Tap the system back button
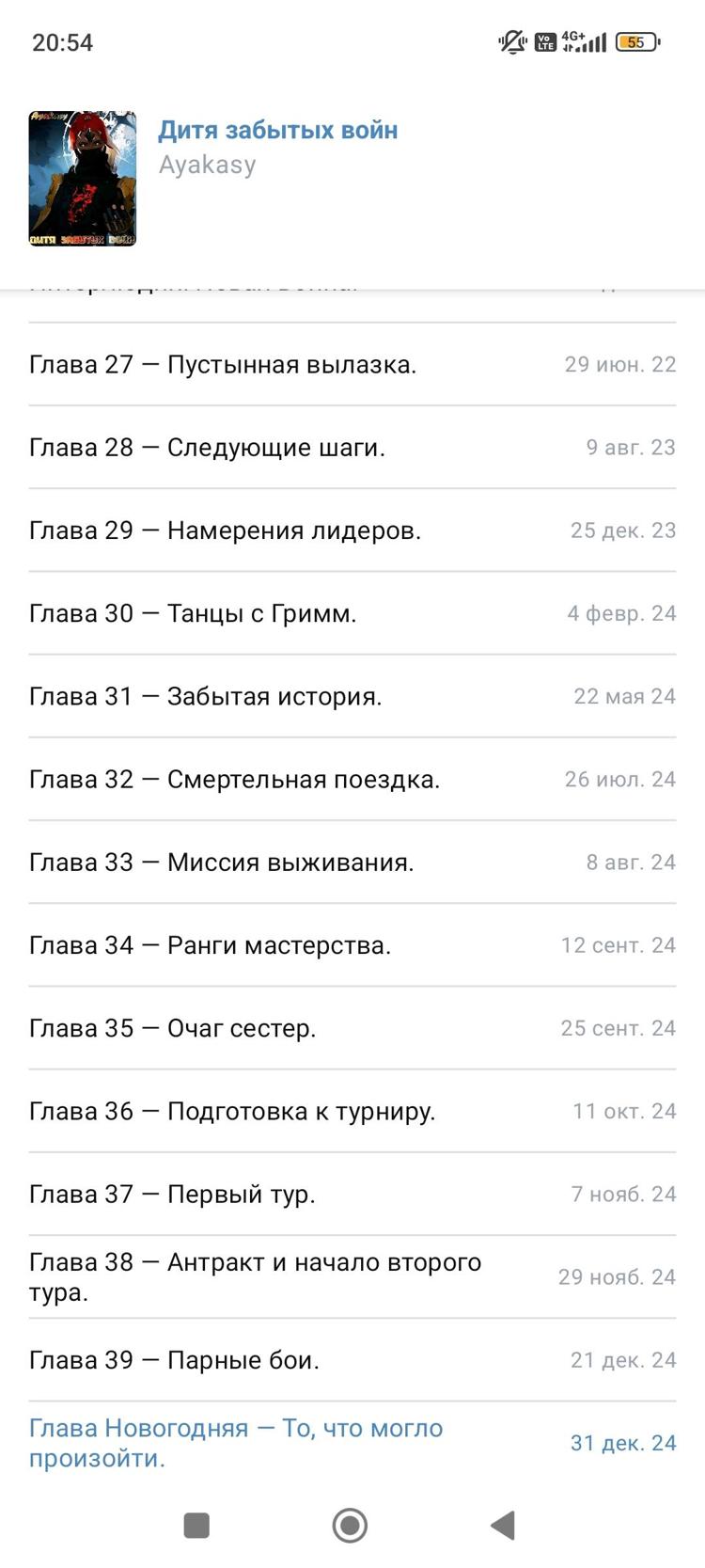The height and width of the screenshot is (1568, 705). coord(504,1525)
